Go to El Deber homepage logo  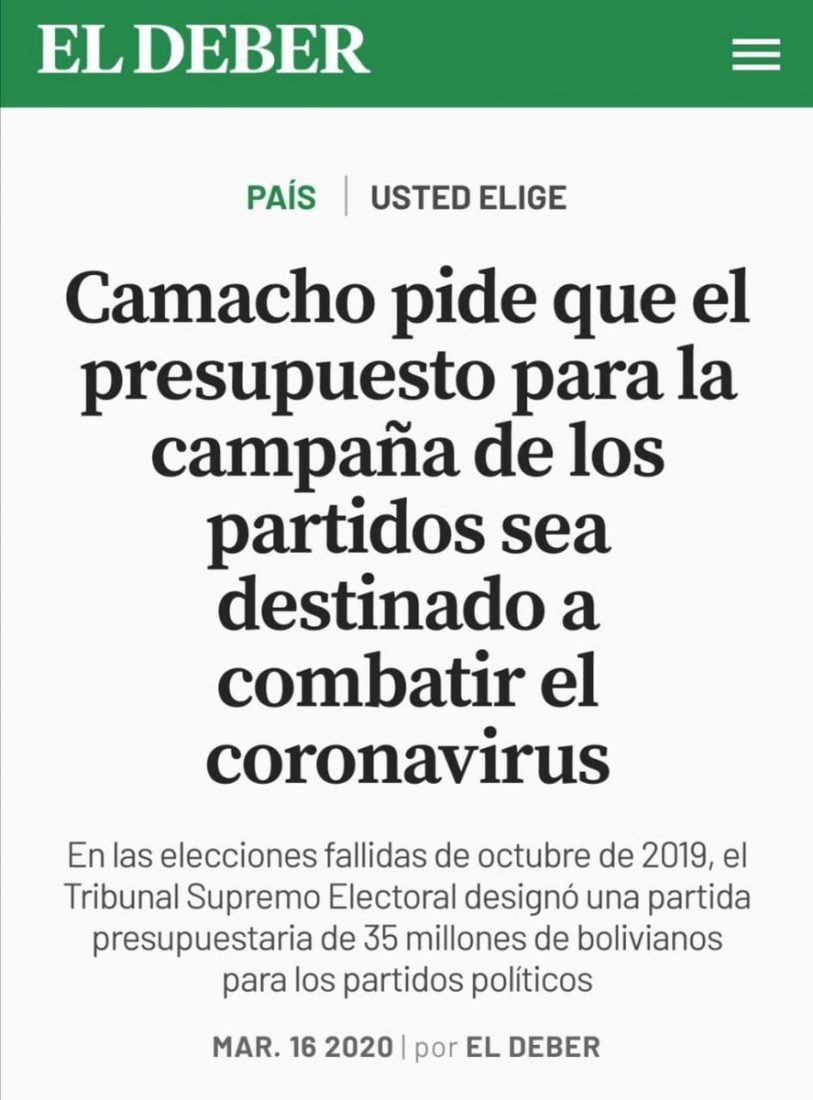tap(204, 50)
